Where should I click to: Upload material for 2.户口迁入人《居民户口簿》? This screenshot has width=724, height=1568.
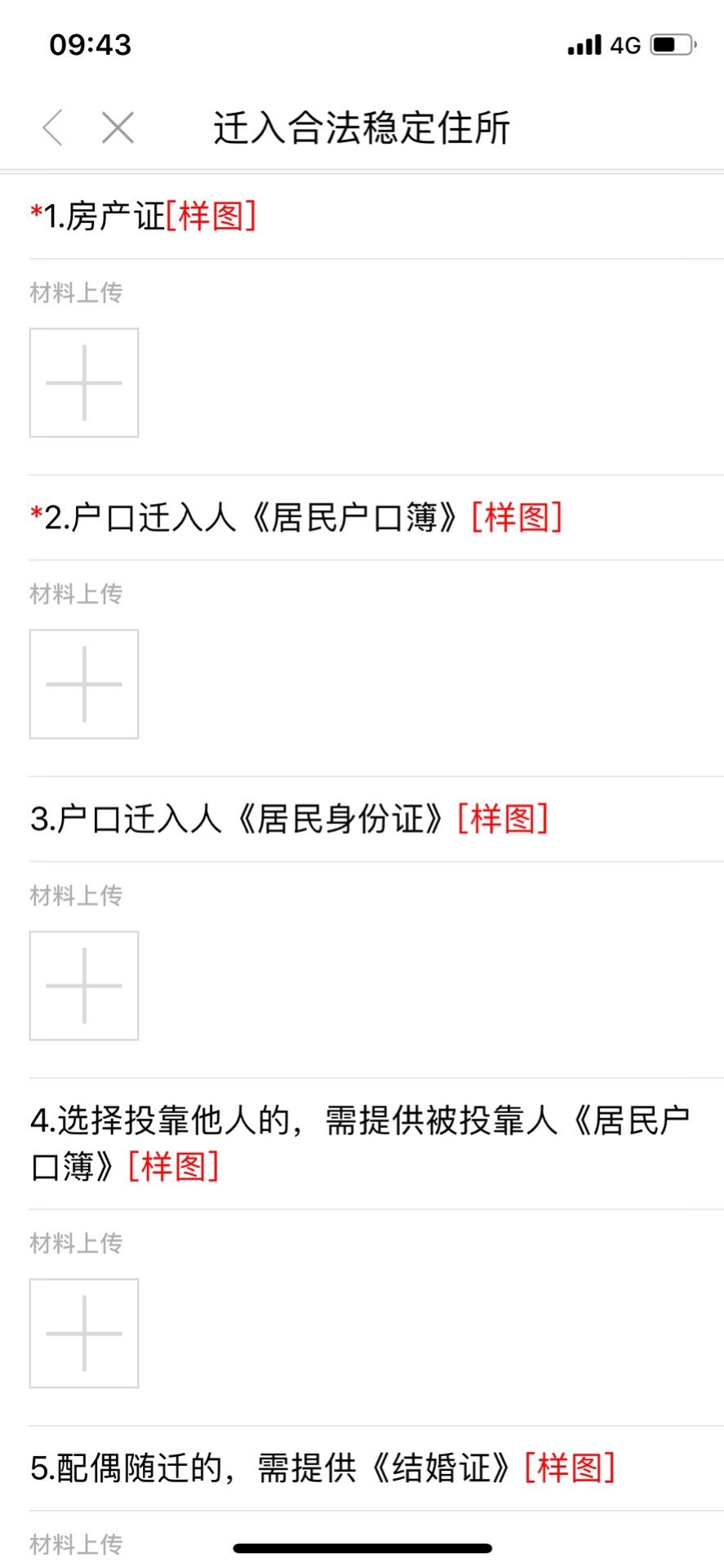pos(84,684)
